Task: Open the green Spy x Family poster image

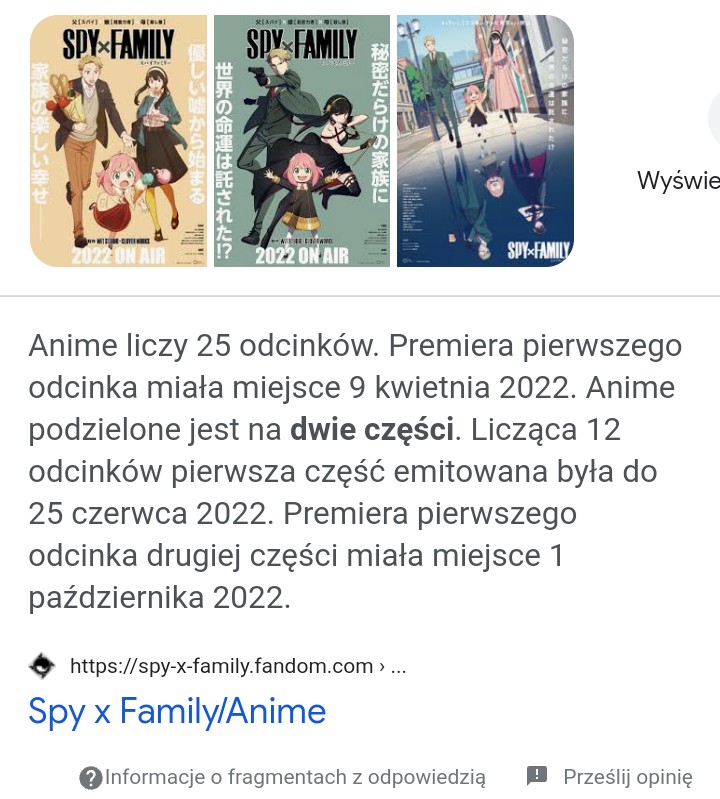Action: click(302, 141)
